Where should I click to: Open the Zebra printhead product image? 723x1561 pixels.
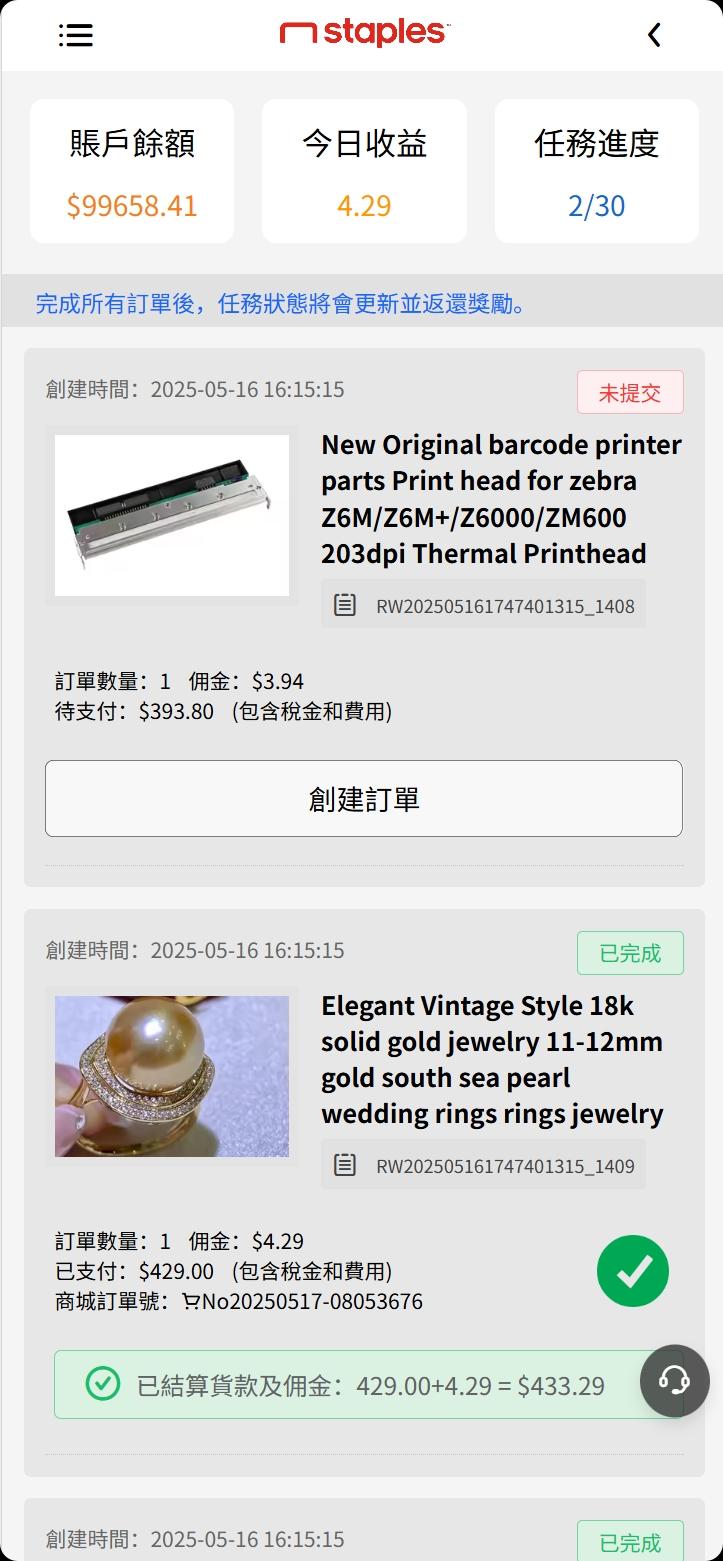coord(172,515)
